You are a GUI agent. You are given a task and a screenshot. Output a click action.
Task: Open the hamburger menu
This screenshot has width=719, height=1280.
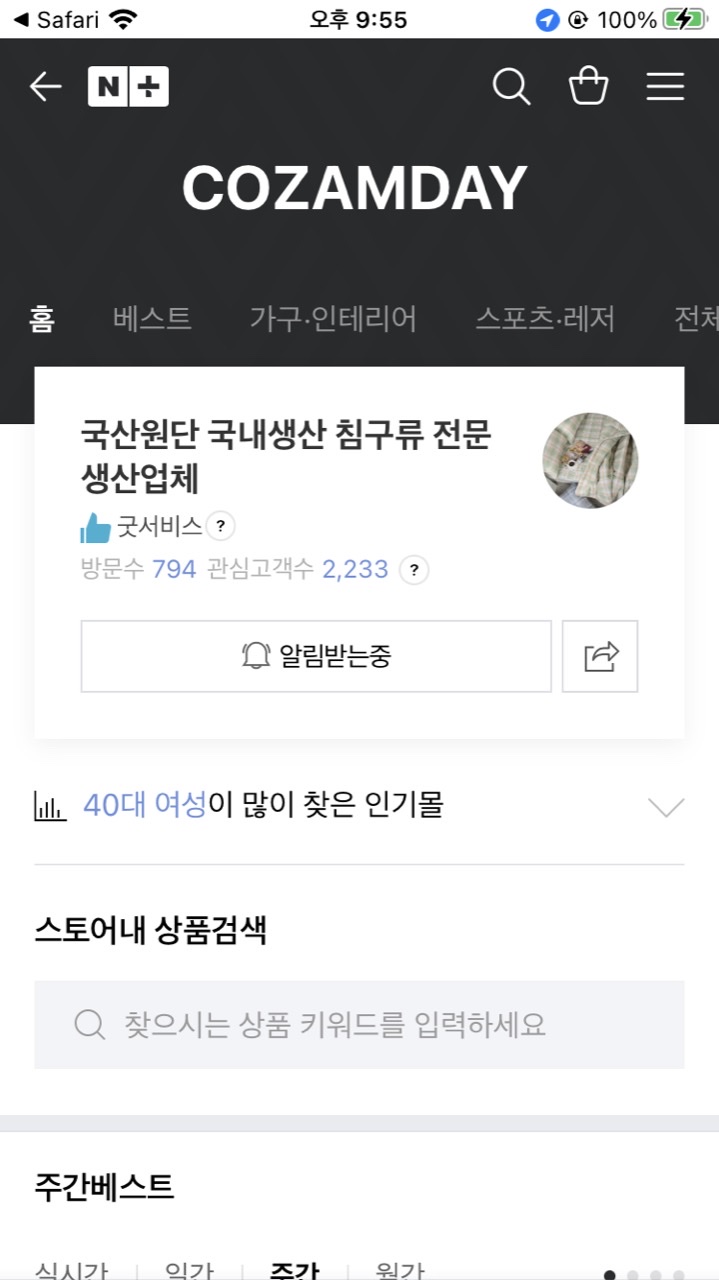click(x=665, y=87)
